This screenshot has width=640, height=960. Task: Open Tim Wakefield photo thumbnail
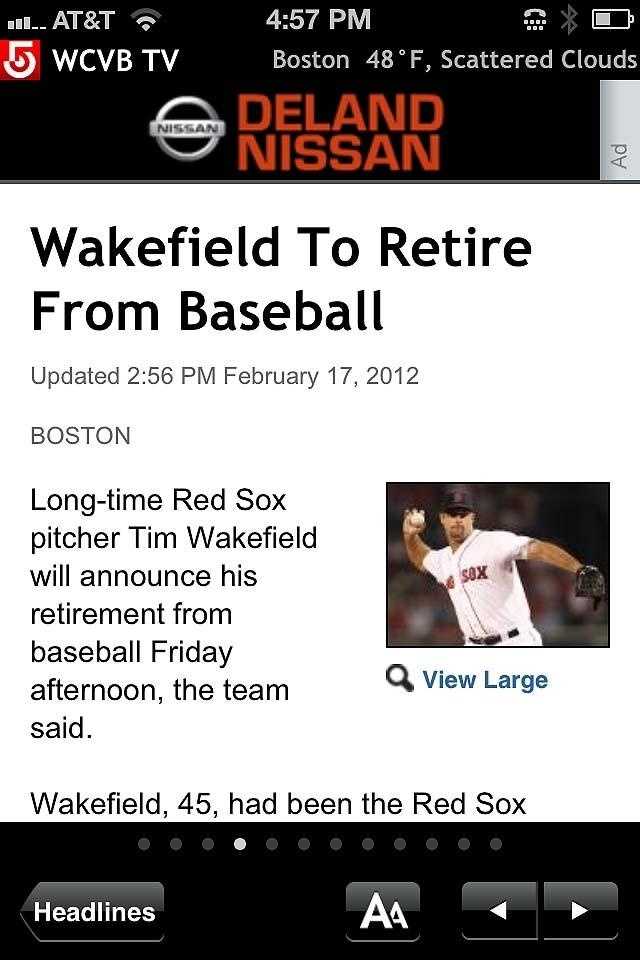pyautogui.click(x=497, y=564)
